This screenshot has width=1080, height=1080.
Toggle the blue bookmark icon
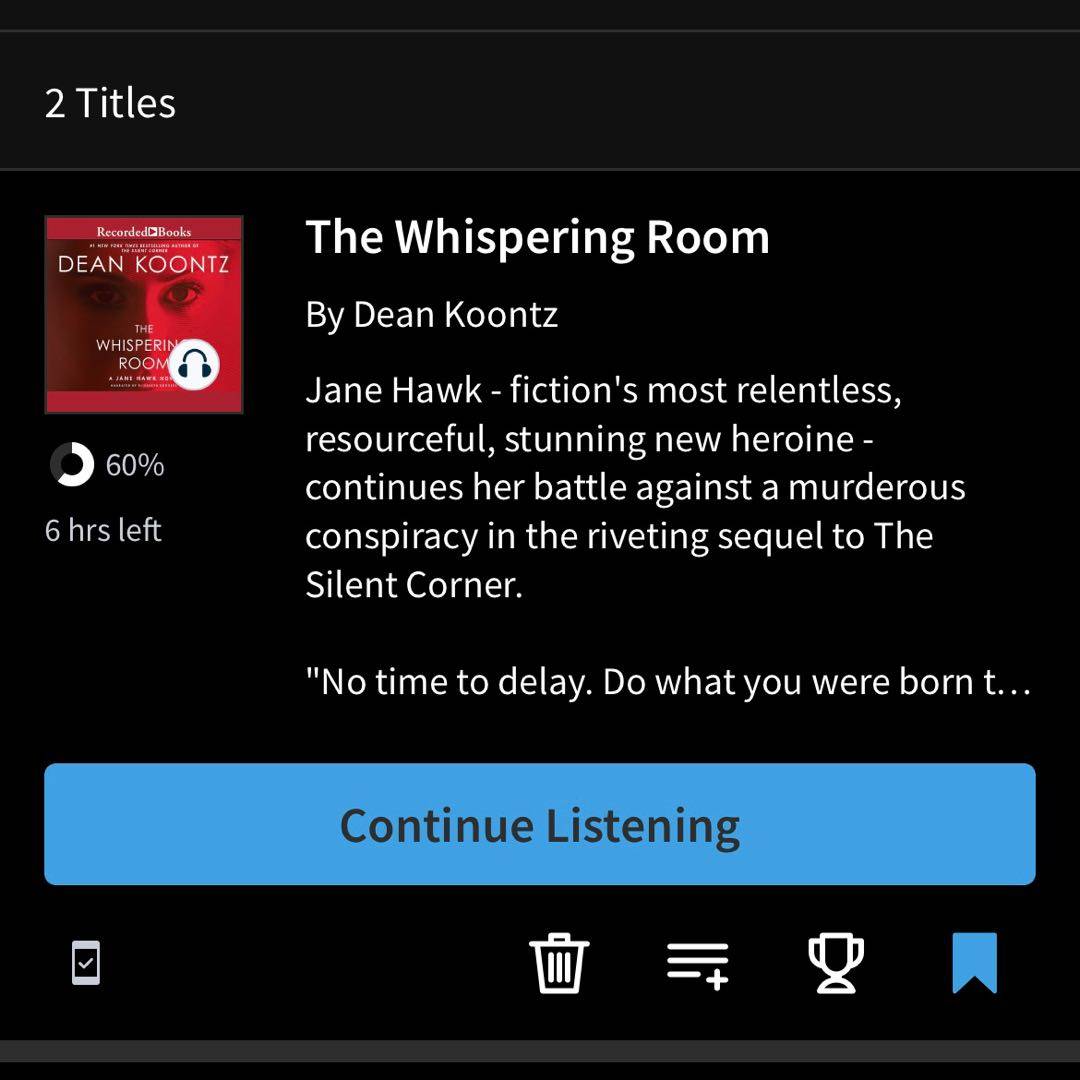974,963
